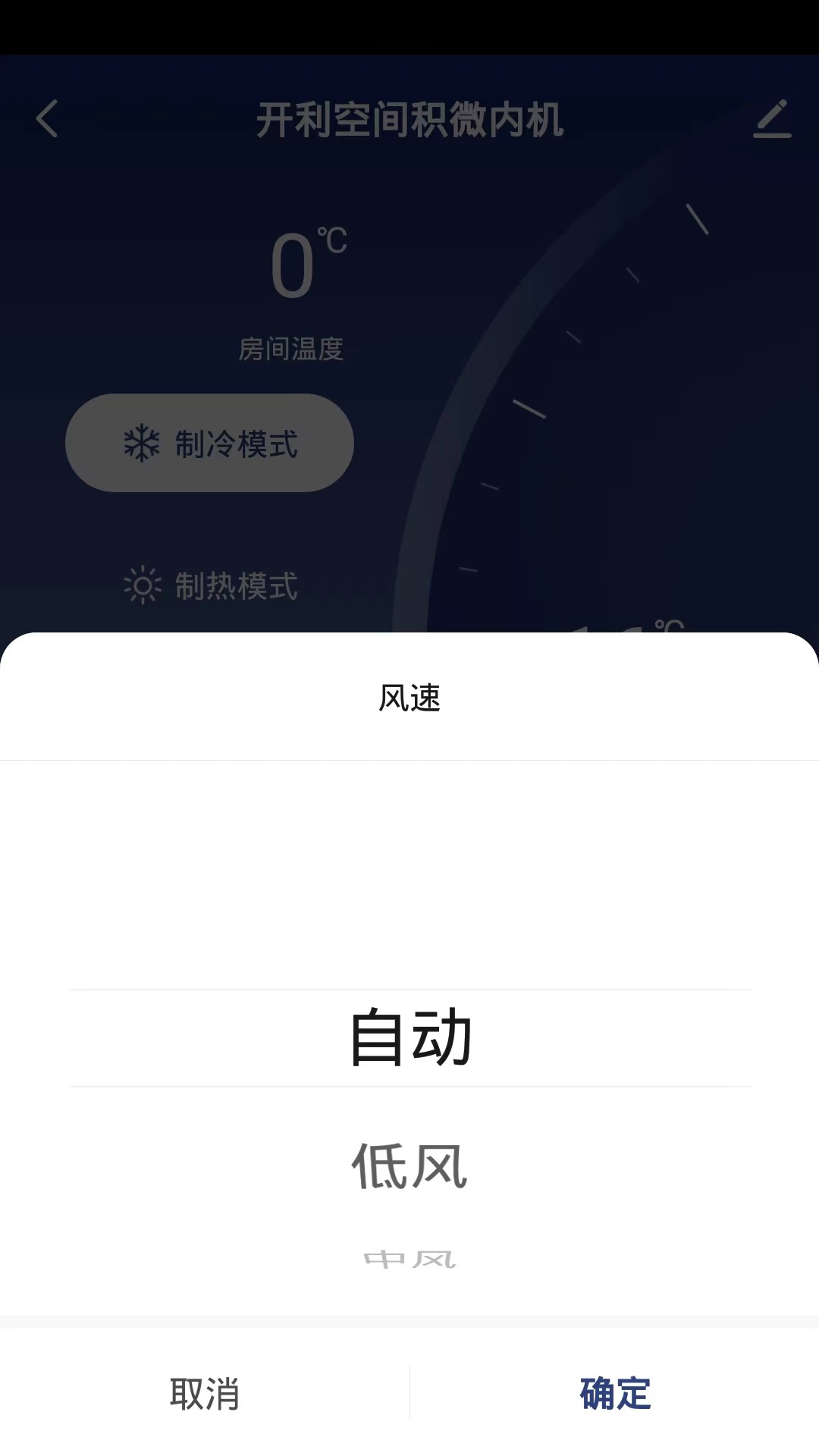
Task: Tap the 房间温度 label area
Action: click(293, 349)
